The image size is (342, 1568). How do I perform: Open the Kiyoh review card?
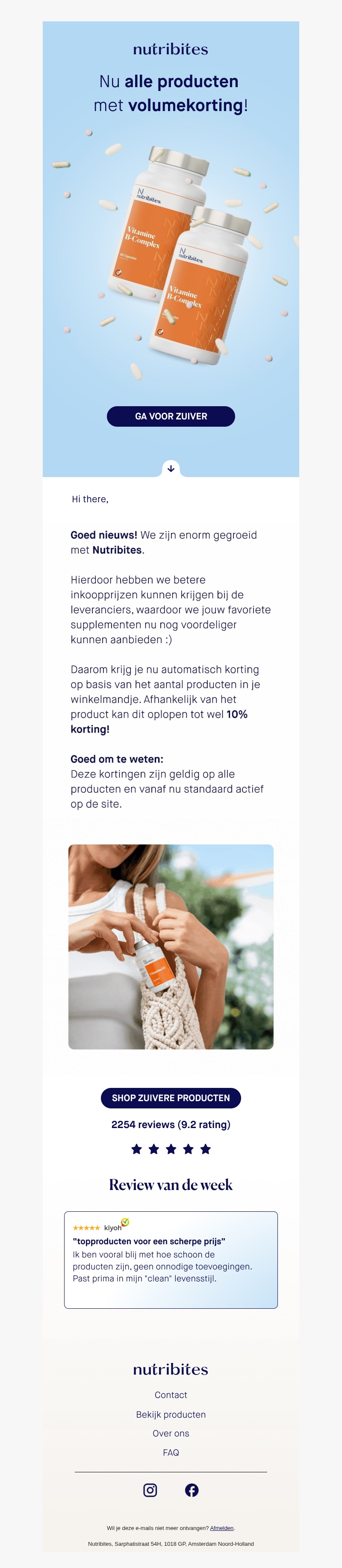[171, 1259]
